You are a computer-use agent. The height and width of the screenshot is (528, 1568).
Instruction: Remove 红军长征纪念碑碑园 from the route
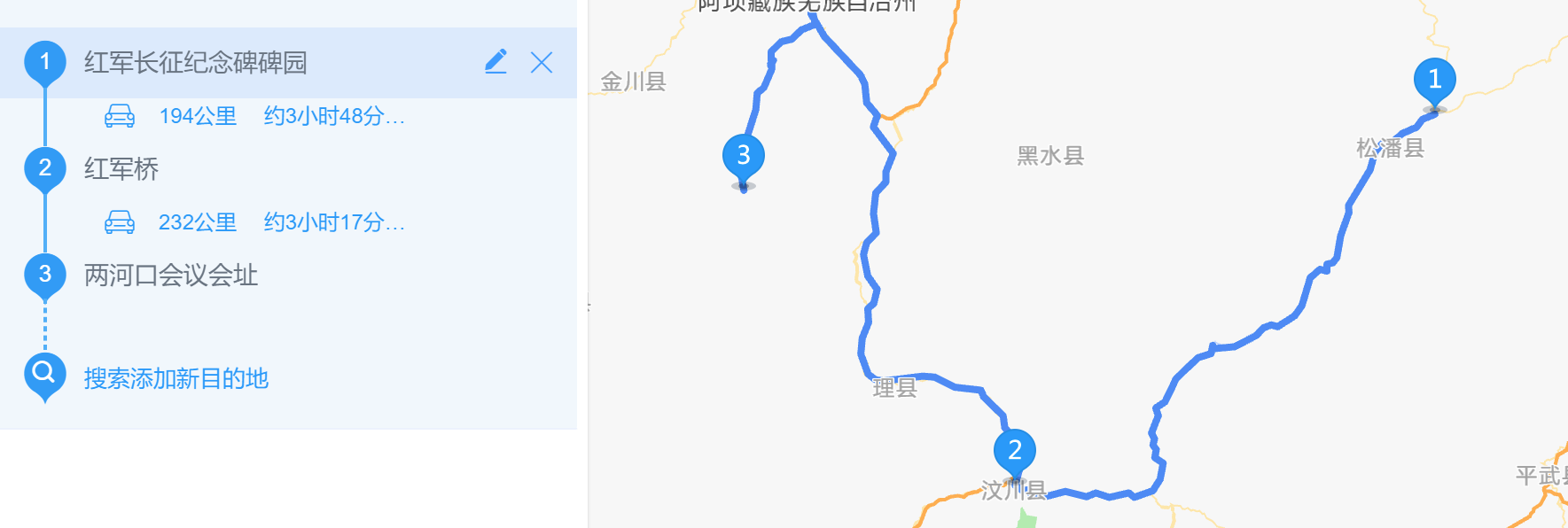pos(542,62)
